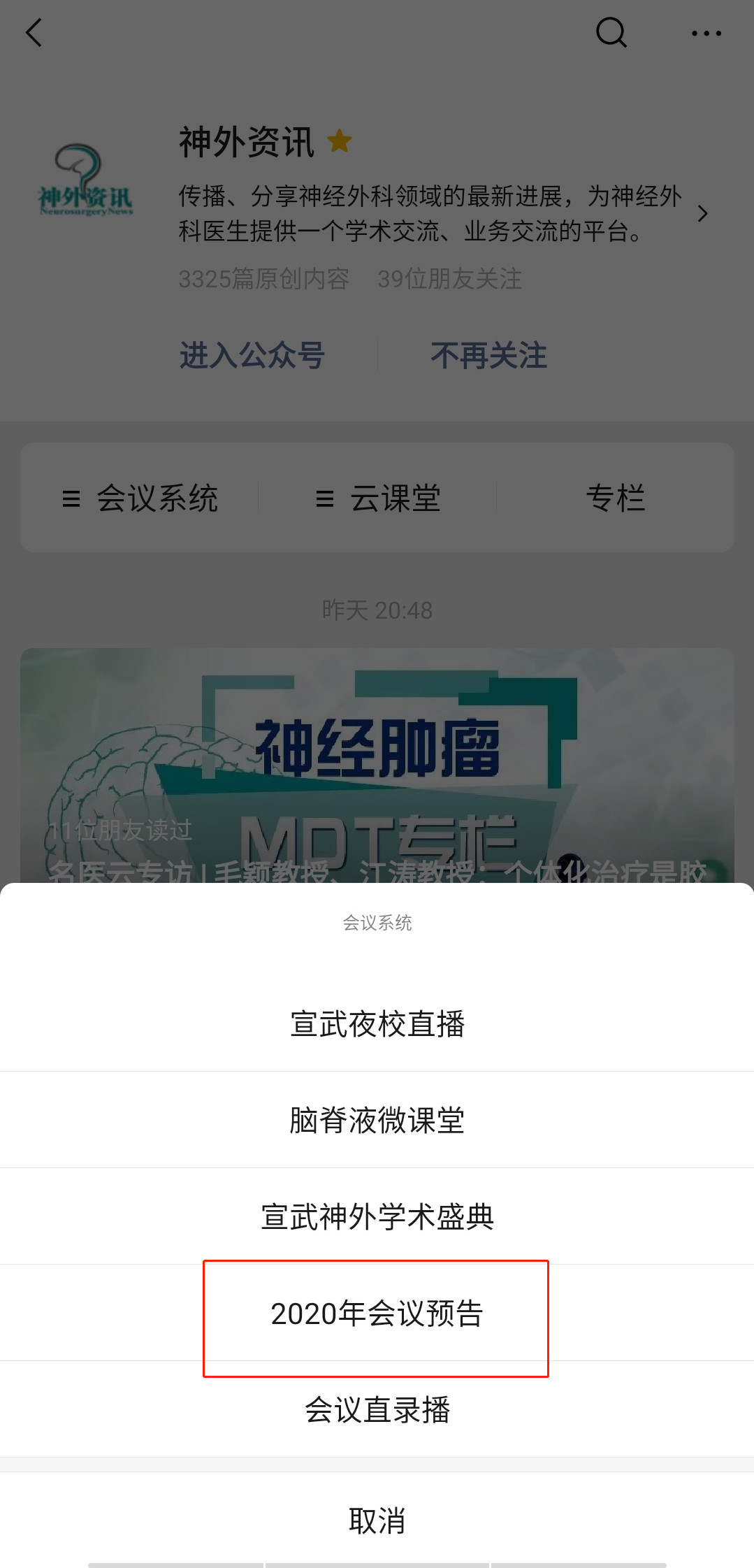Enter the account via 进入公众号
This screenshot has height=1568, width=754.
(252, 355)
